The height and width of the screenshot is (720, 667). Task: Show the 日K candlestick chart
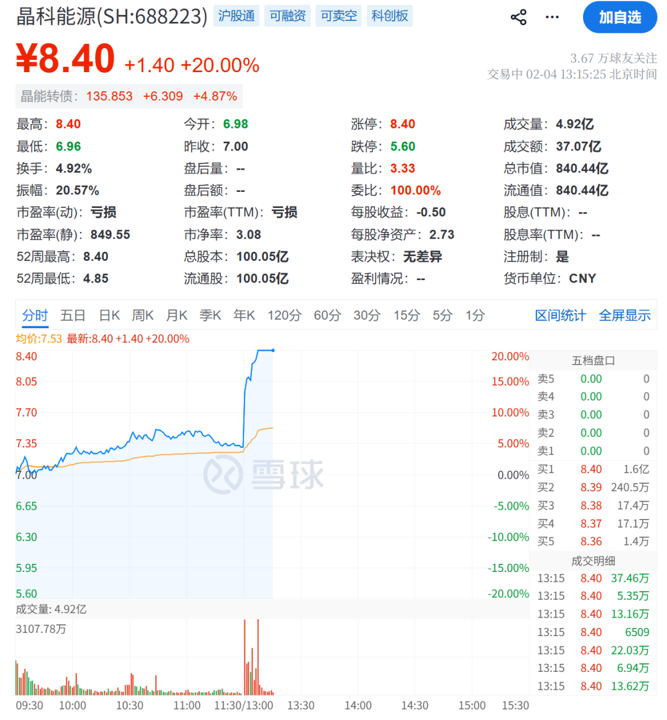click(x=108, y=315)
